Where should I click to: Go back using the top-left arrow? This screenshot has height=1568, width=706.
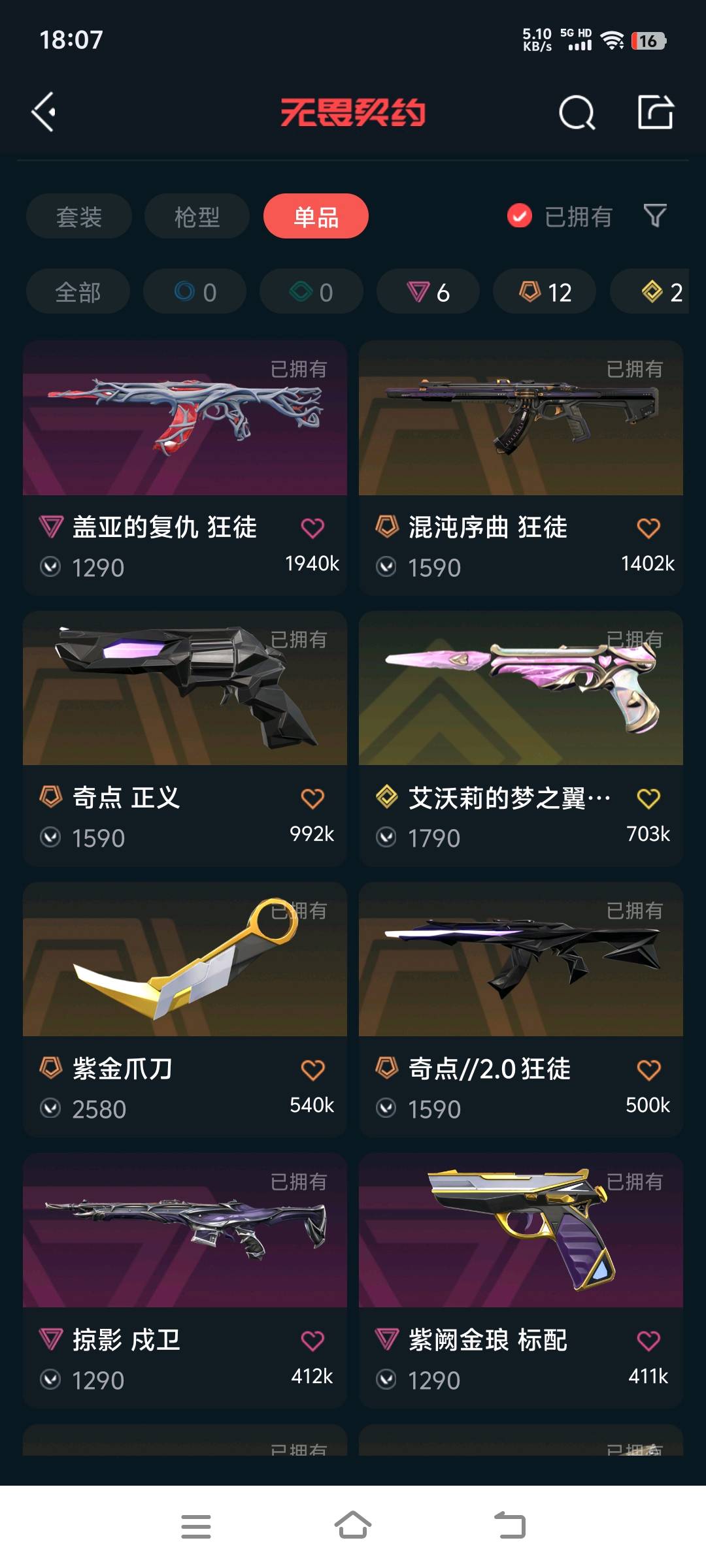44,112
